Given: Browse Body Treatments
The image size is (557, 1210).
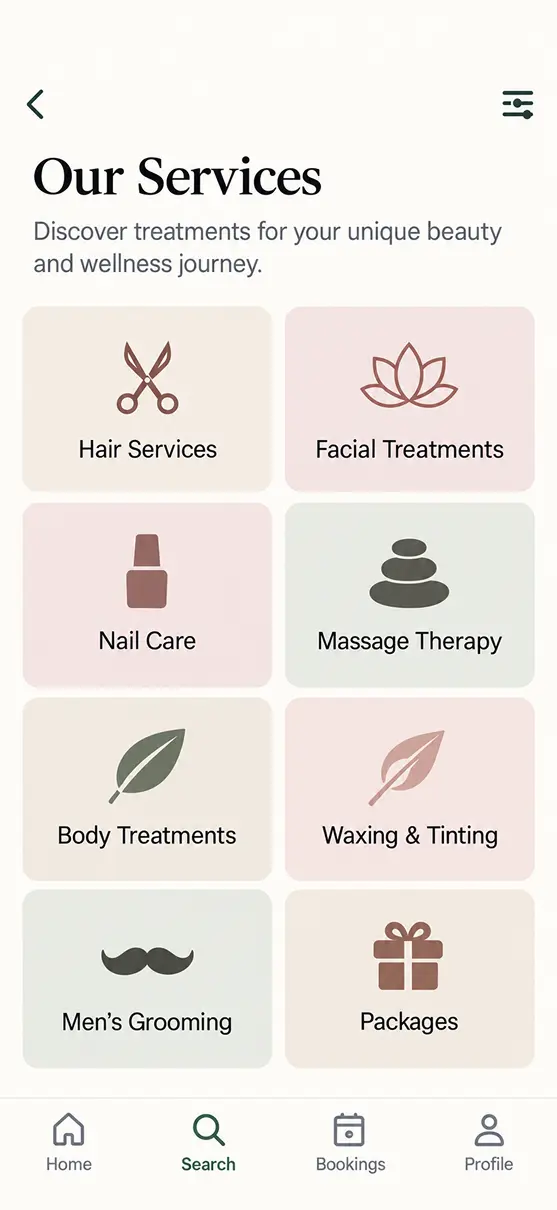Looking at the screenshot, I should click(x=147, y=789).
